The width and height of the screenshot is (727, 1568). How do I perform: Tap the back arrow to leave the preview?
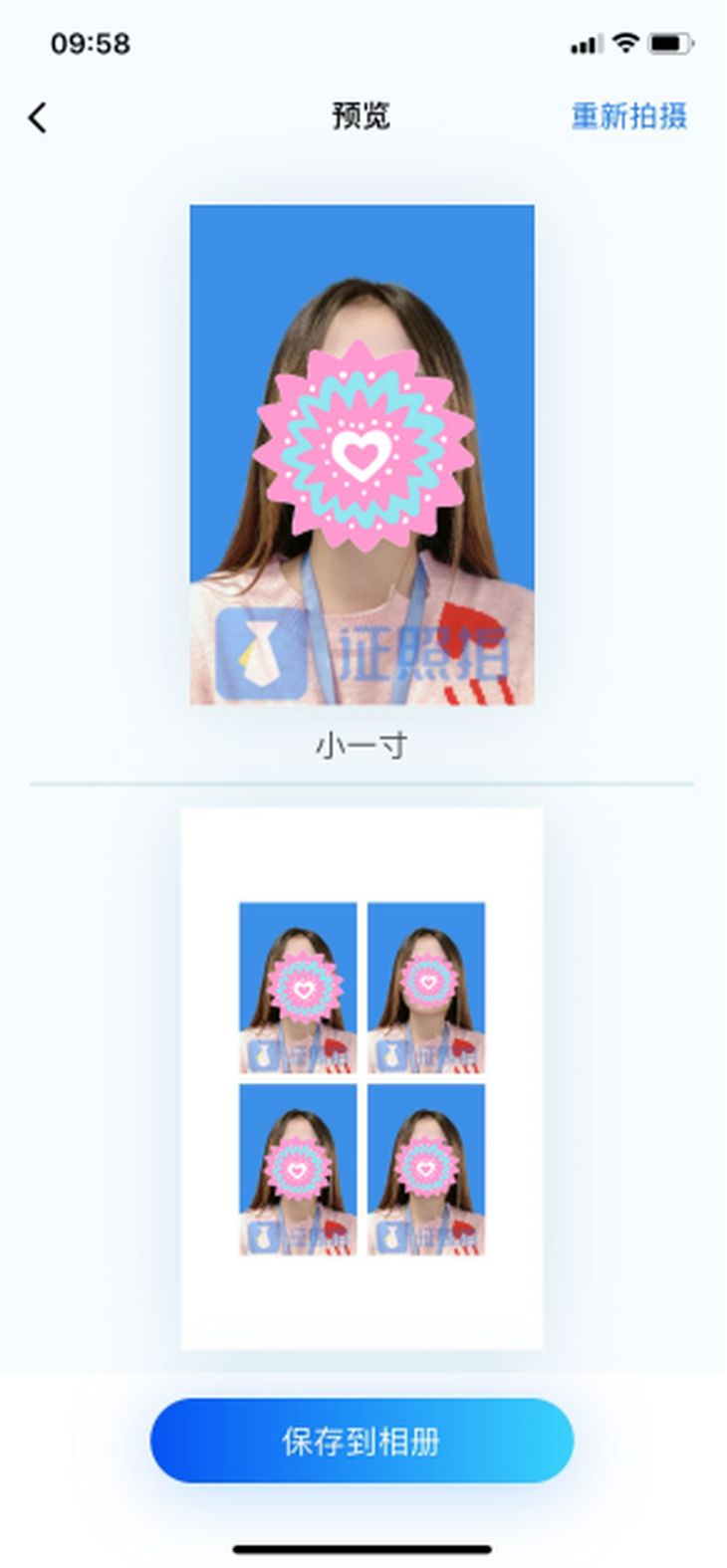[38, 116]
